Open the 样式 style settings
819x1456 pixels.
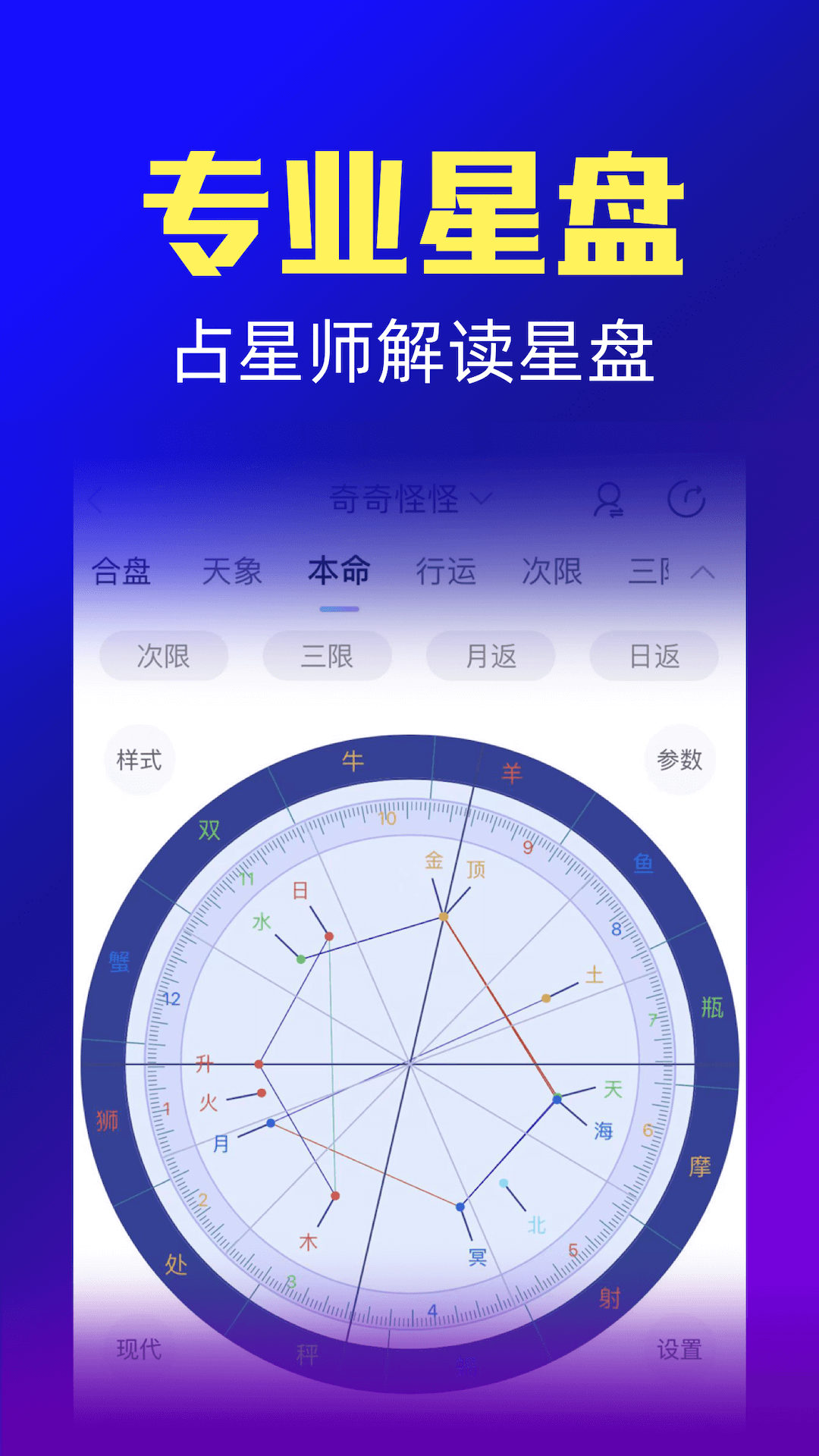tap(139, 760)
